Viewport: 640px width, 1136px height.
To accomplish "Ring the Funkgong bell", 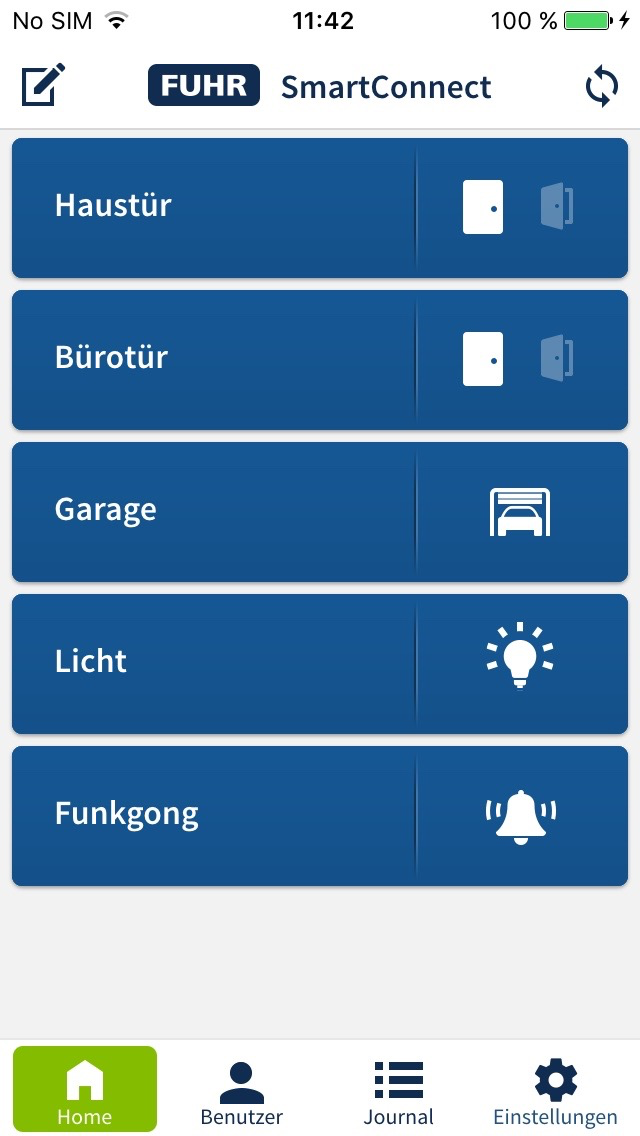I will [x=520, y=815].
